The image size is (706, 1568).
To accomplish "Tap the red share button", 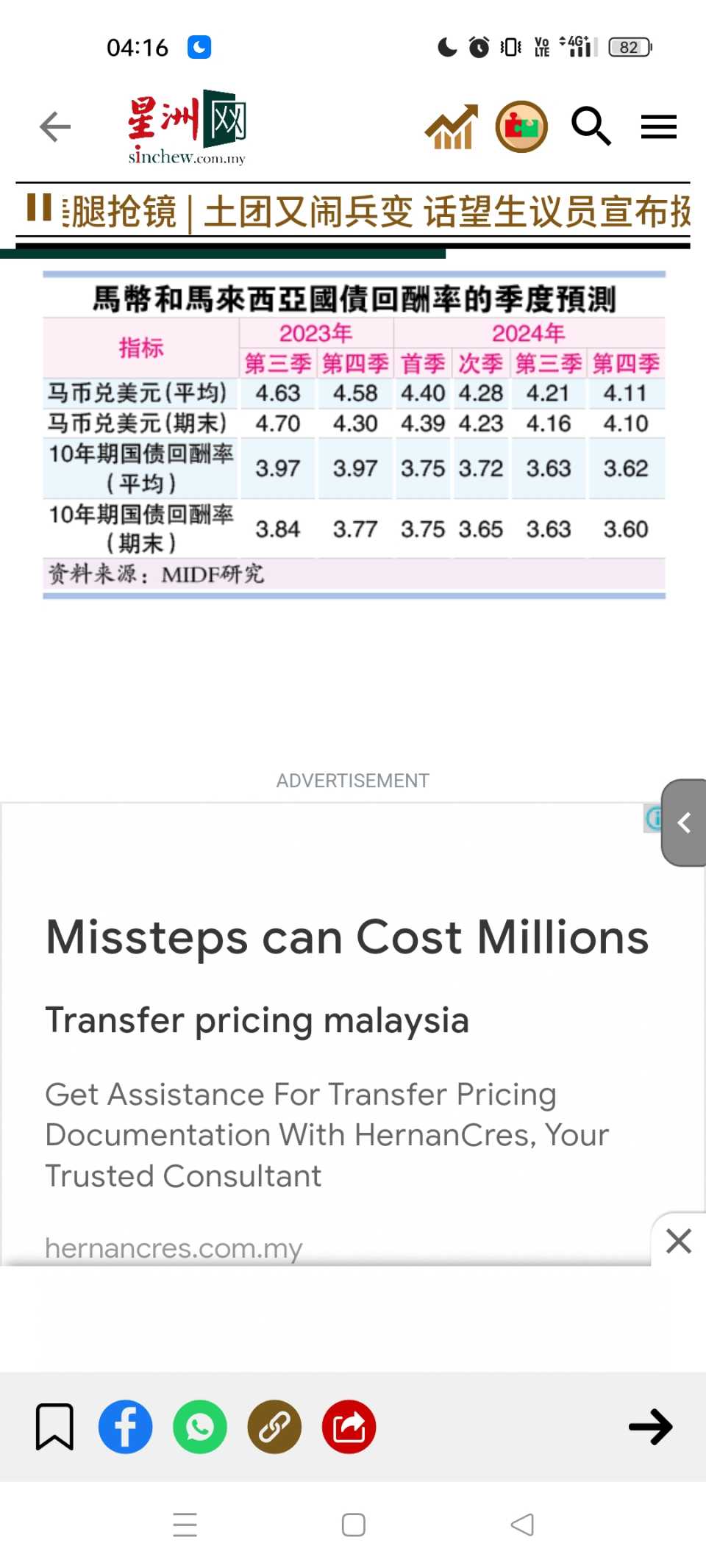I will 349,1427.
